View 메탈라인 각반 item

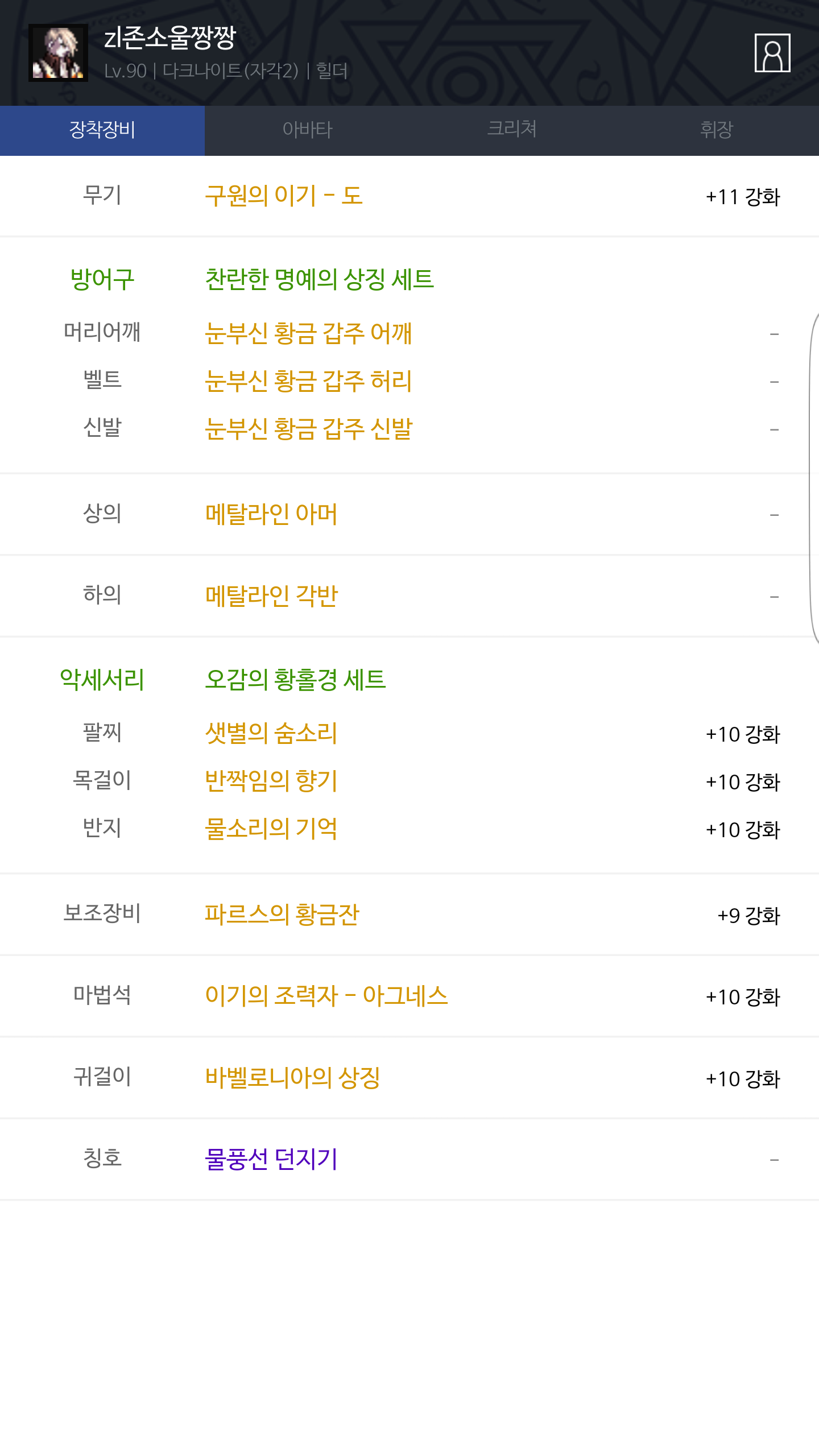pos(271,596)
